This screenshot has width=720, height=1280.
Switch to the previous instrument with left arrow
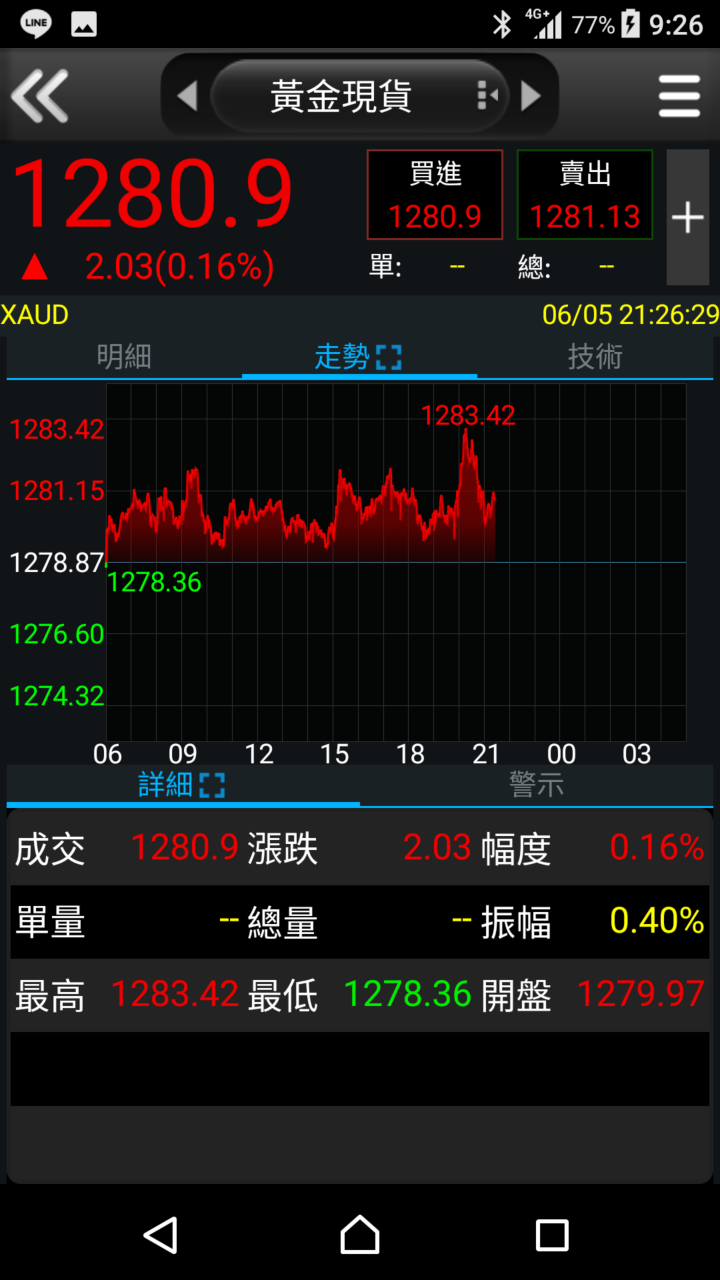(x=187, y=96)
